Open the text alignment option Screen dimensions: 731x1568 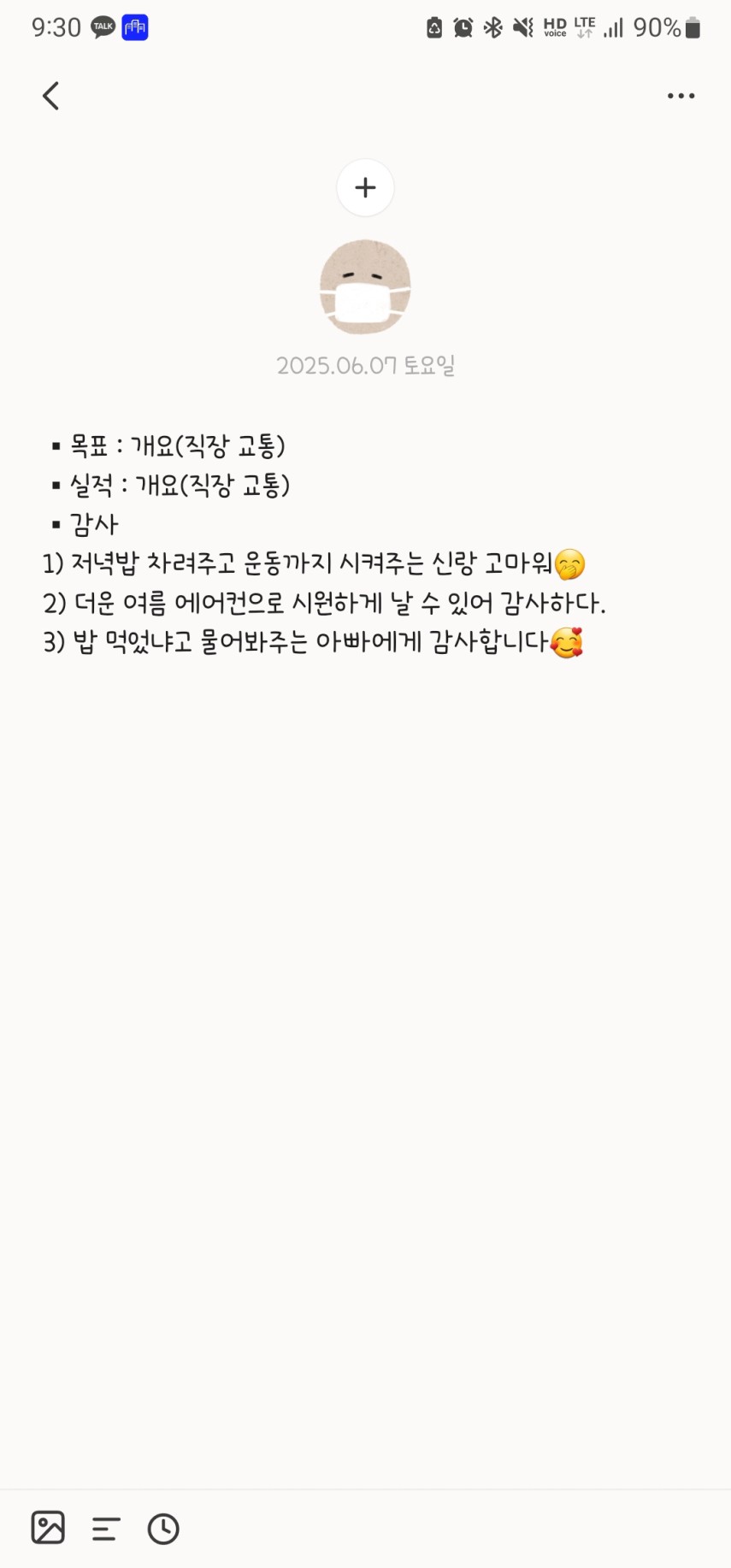click(106, 1528)
